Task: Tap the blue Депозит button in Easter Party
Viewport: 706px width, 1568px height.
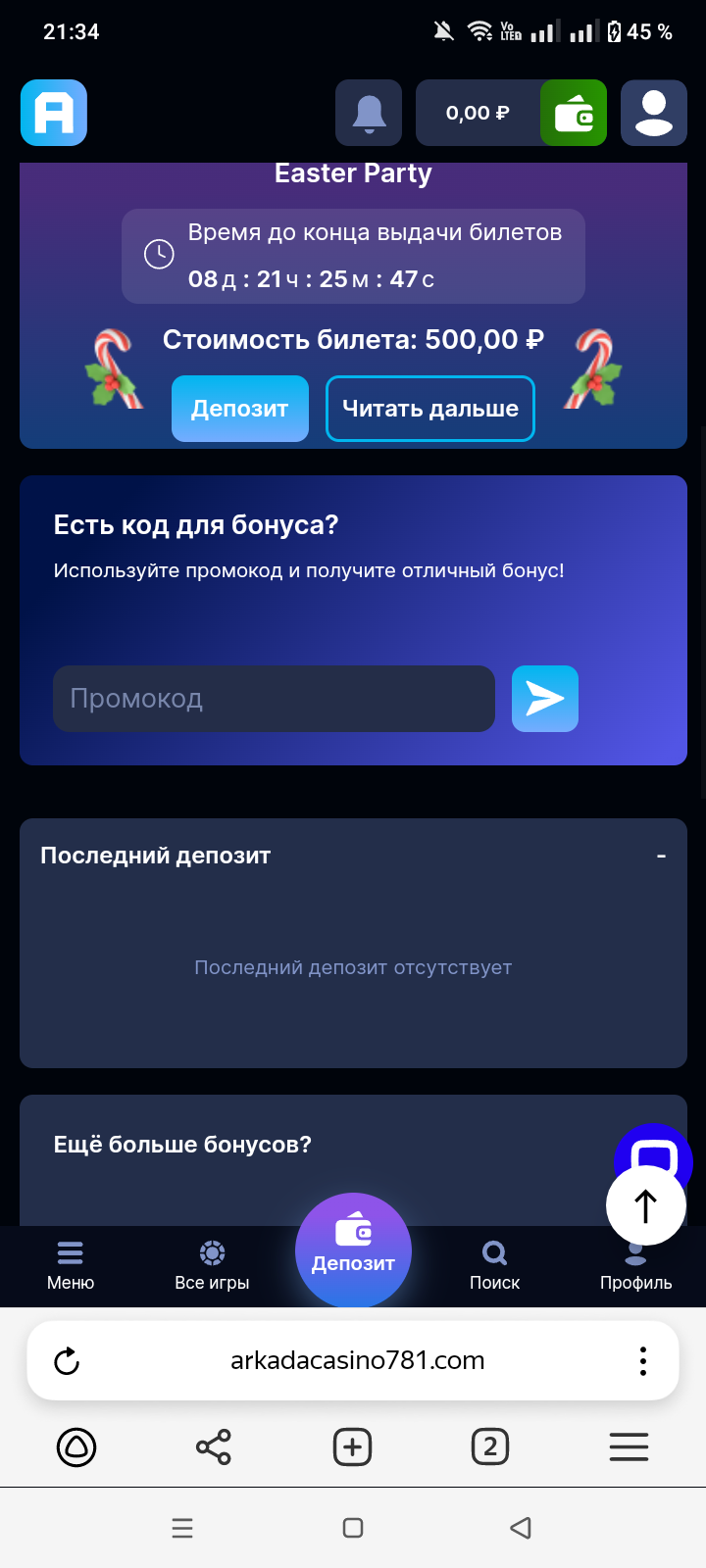Action: coord(240,409)
